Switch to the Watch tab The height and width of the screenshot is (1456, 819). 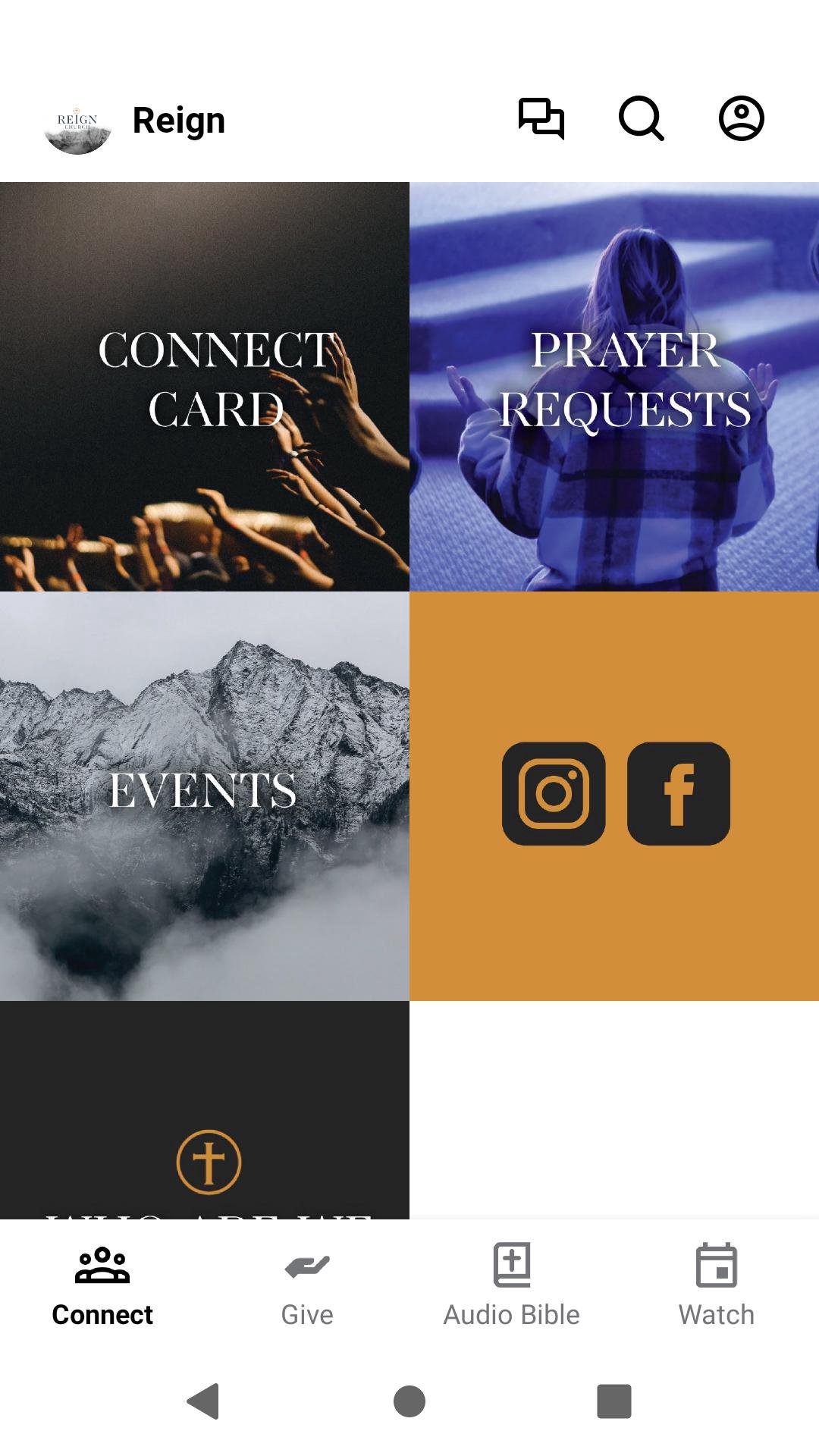tap(717, 1286)
